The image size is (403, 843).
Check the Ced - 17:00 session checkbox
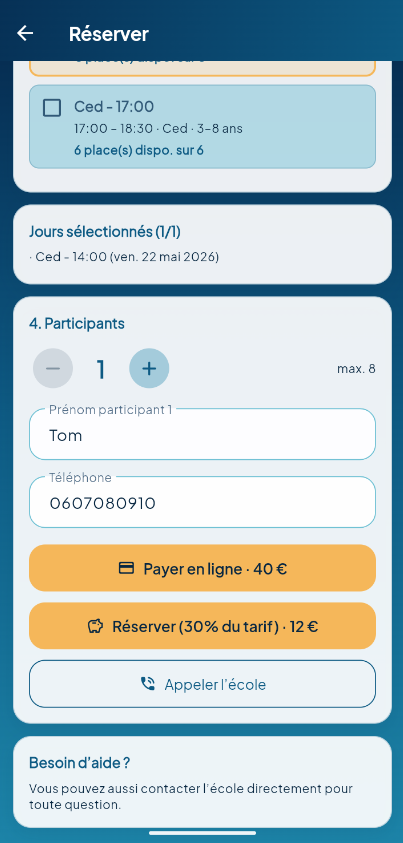point(52,108)
